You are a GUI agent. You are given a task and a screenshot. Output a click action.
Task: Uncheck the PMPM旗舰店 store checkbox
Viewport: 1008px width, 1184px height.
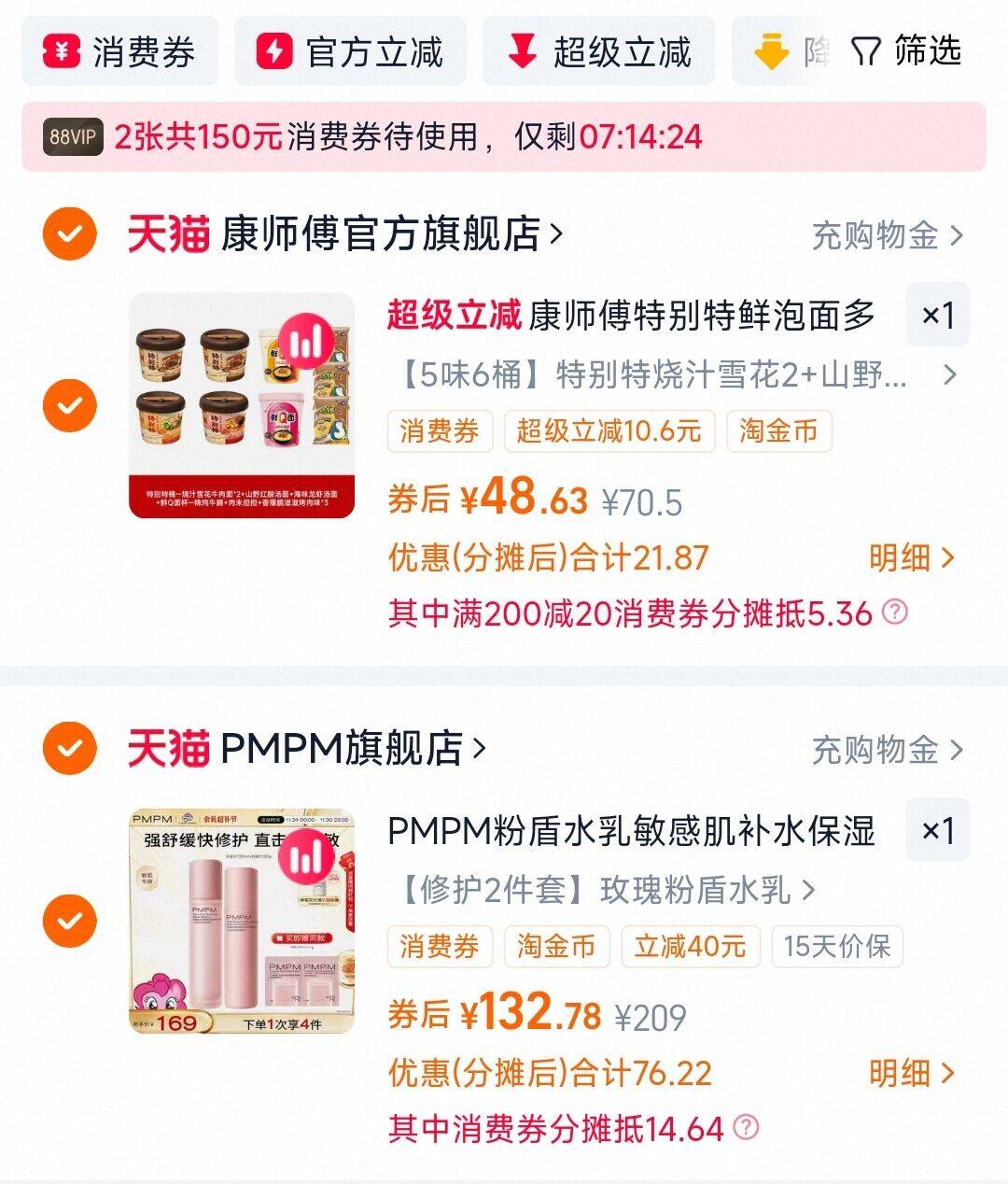pyautogui.click(x=70, y=748)
